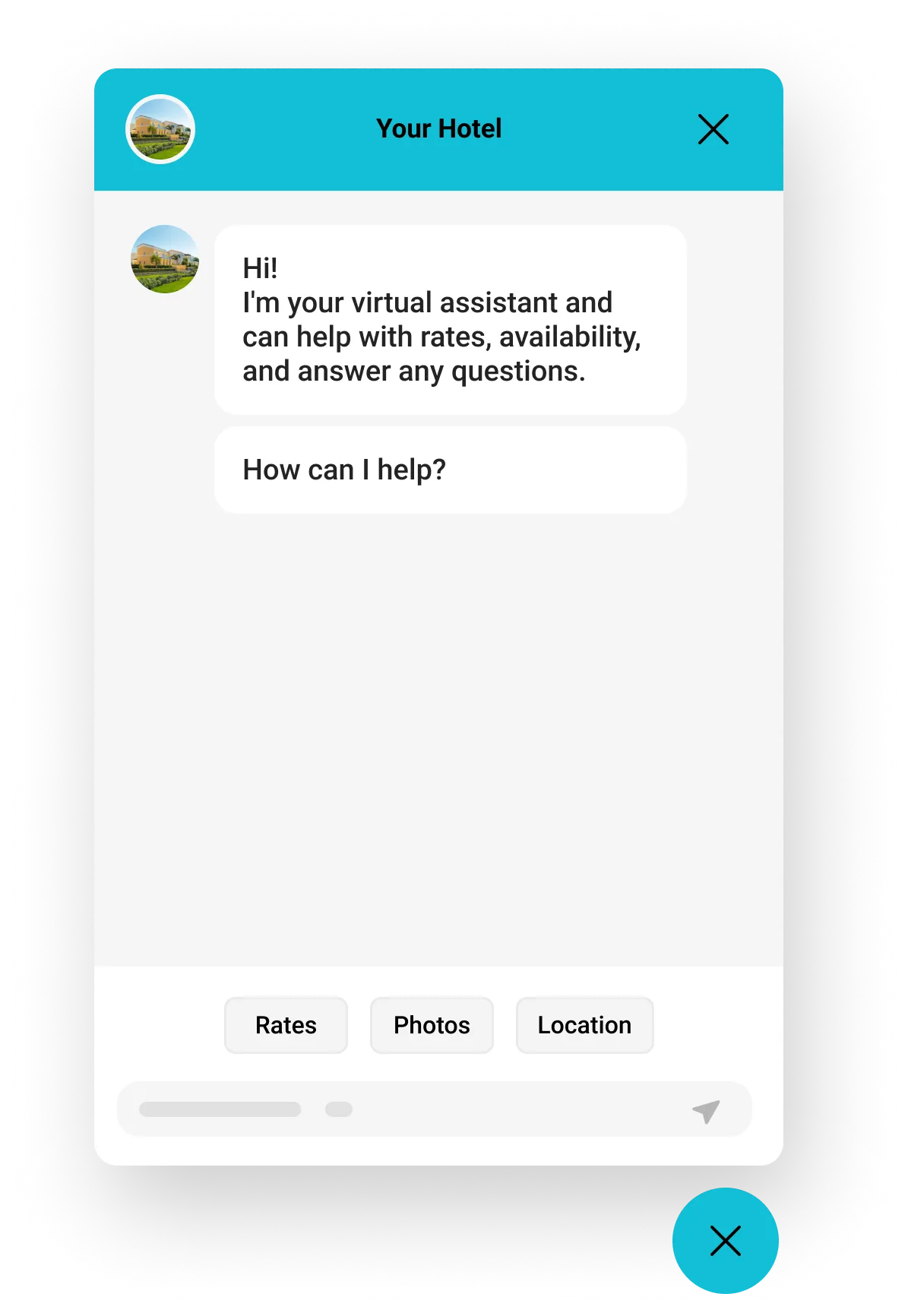Dismiss the chat widget with the floating X bubble
The image size is (908, 1316).
[725, 1239]
